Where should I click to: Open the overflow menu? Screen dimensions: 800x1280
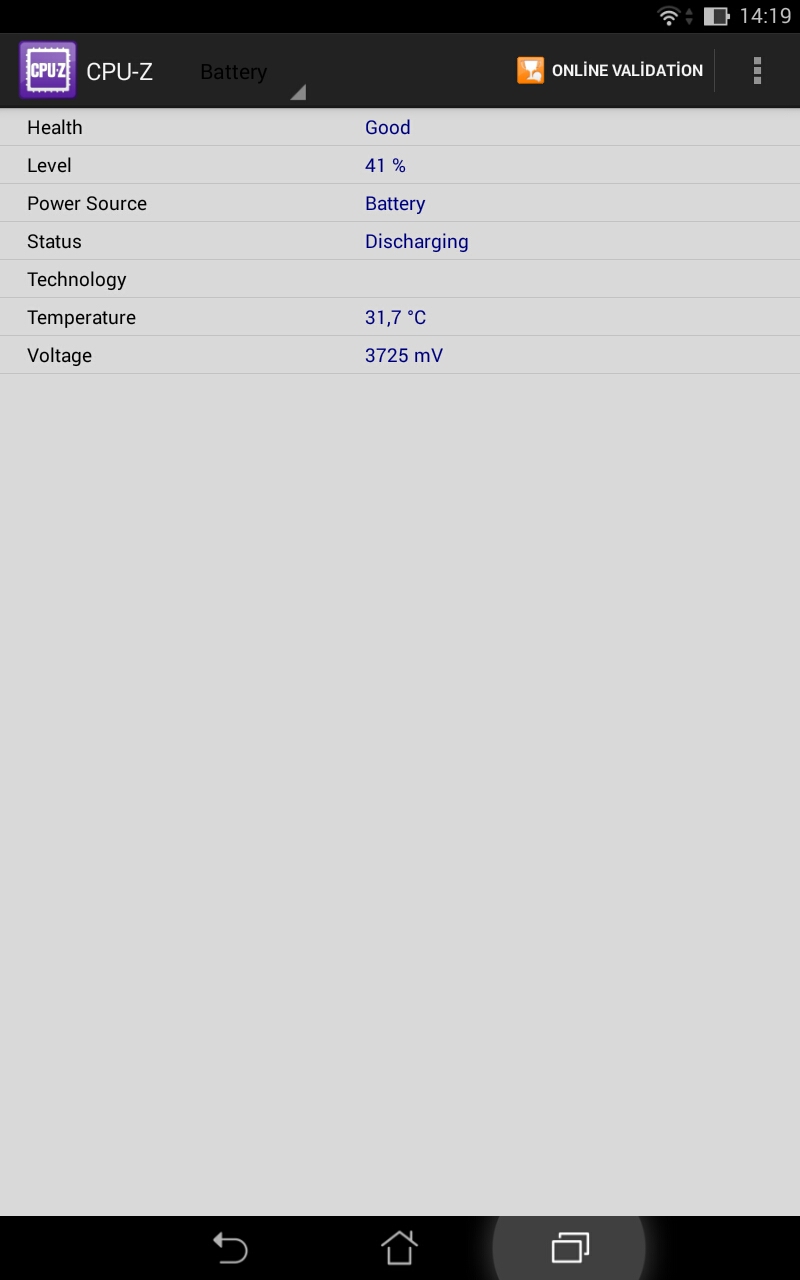[x=757, y=70]
